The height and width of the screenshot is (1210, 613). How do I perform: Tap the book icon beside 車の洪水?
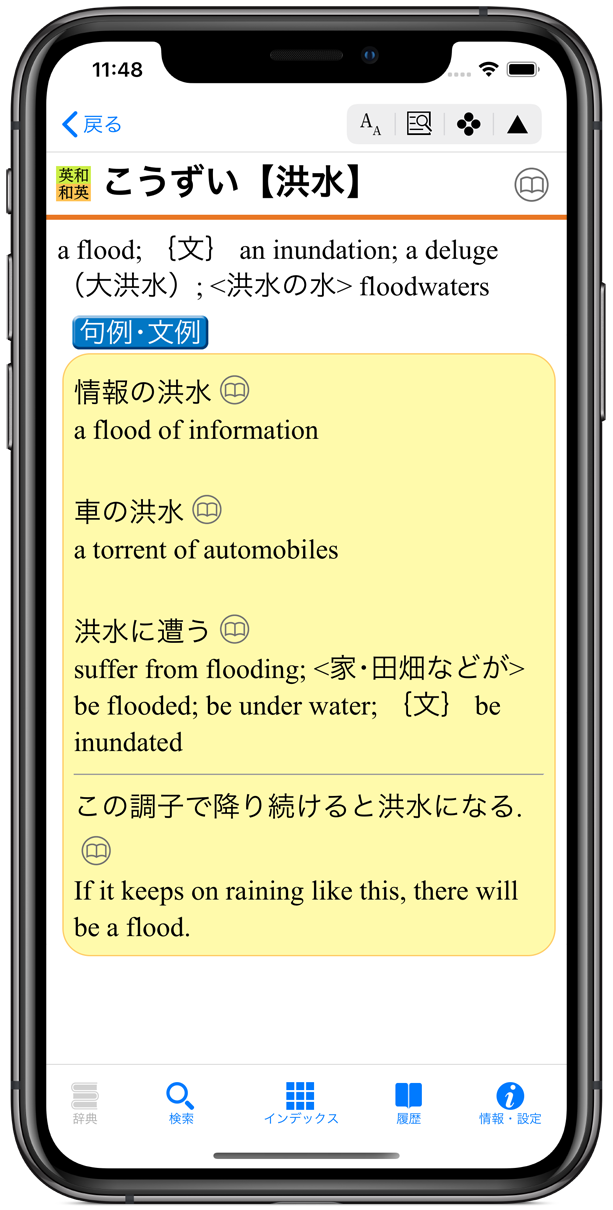(207, 510)
